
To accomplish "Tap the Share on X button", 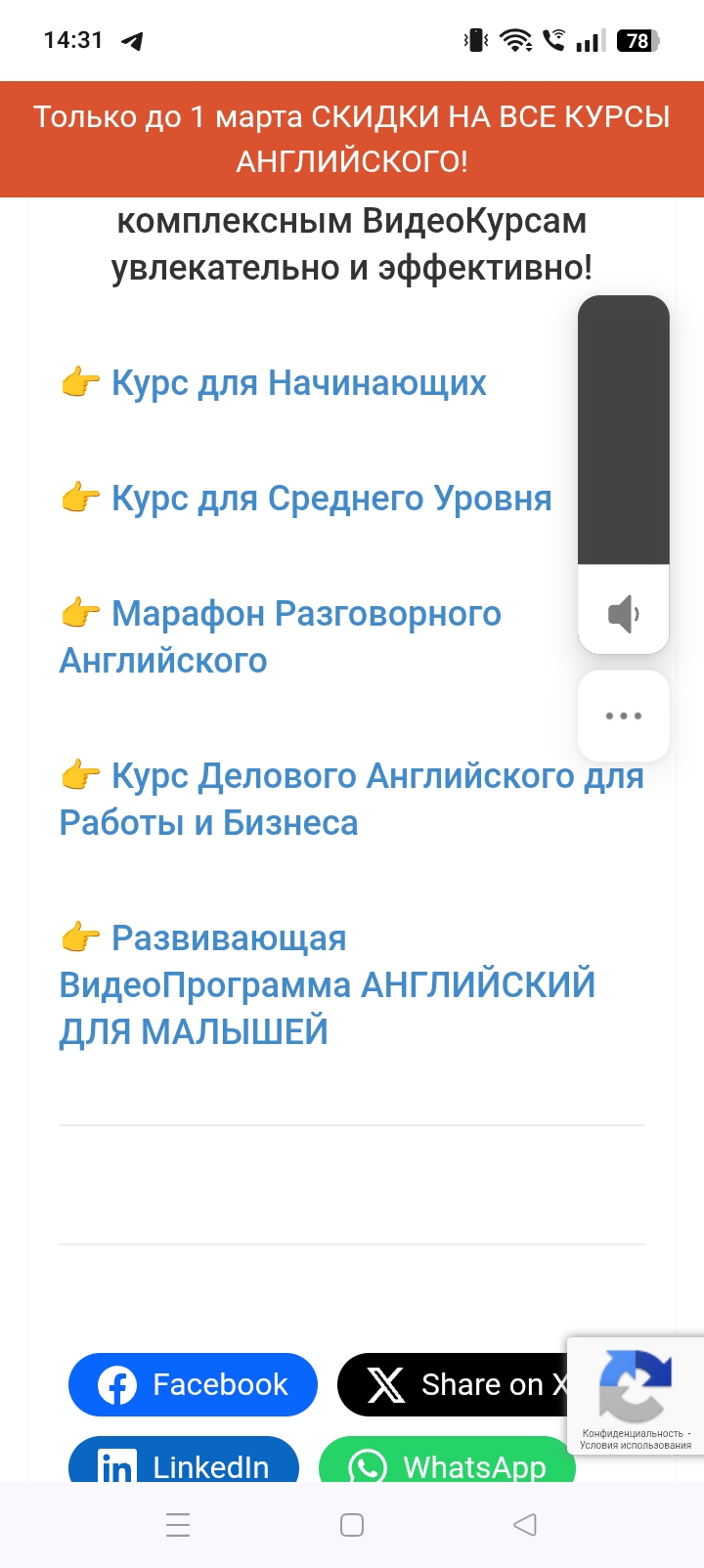I will (x=460, y=1384).
